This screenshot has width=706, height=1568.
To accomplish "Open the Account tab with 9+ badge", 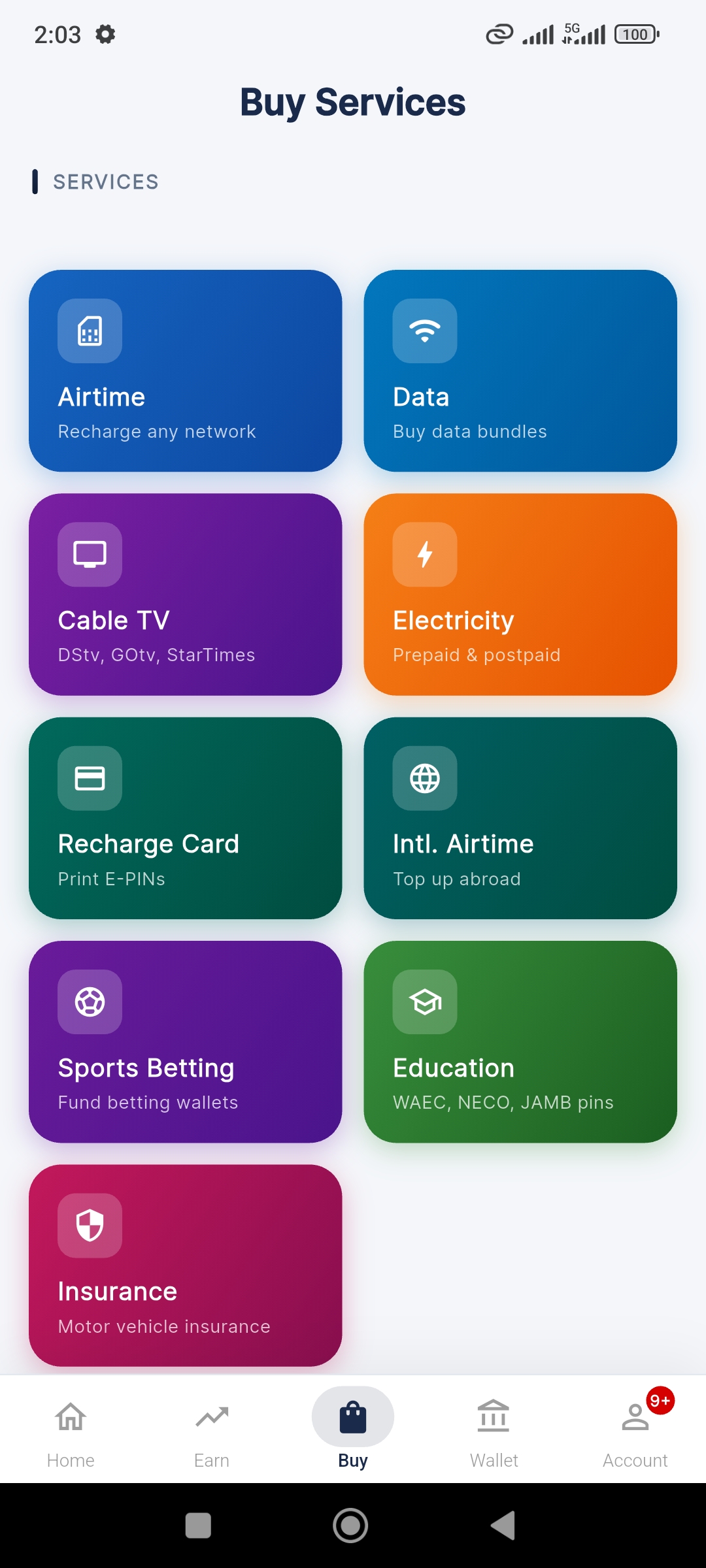I will click(x=635, y=1431).
